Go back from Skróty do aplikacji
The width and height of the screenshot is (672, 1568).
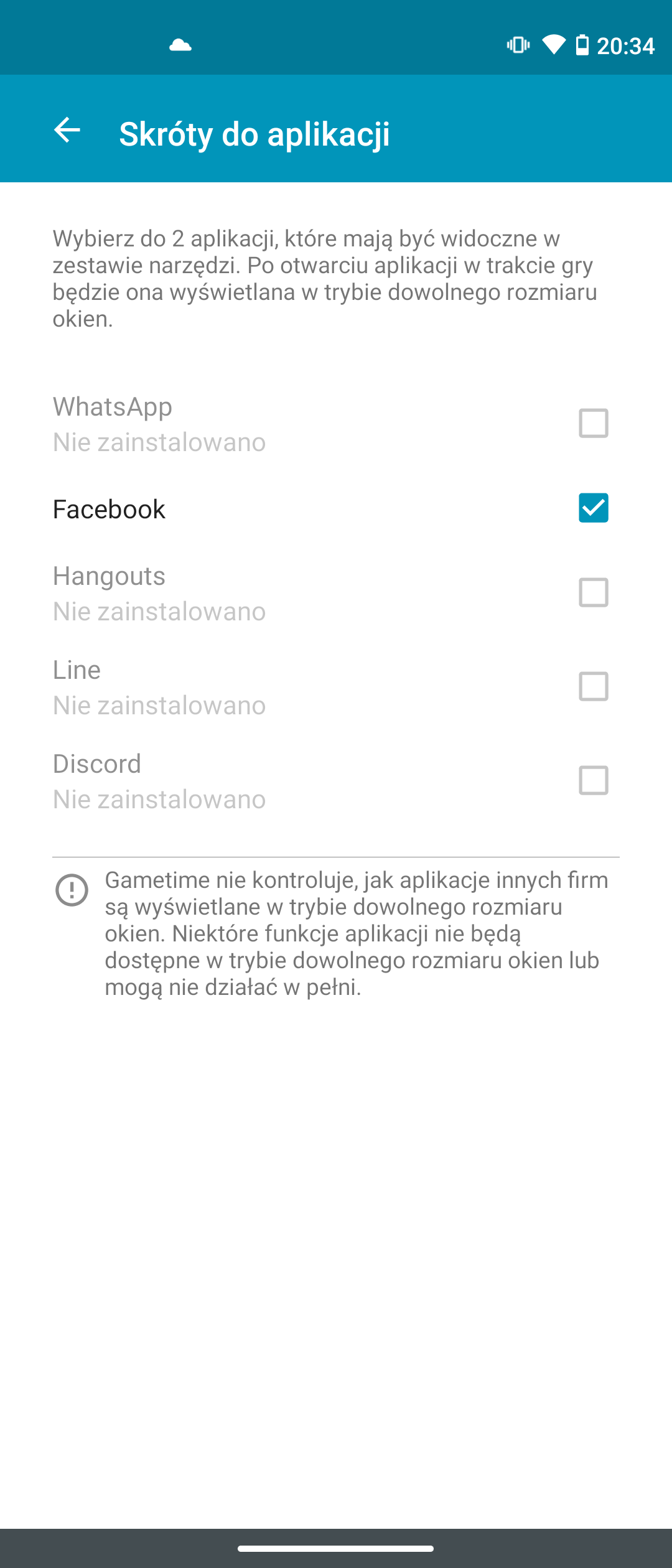coord(67,130)
